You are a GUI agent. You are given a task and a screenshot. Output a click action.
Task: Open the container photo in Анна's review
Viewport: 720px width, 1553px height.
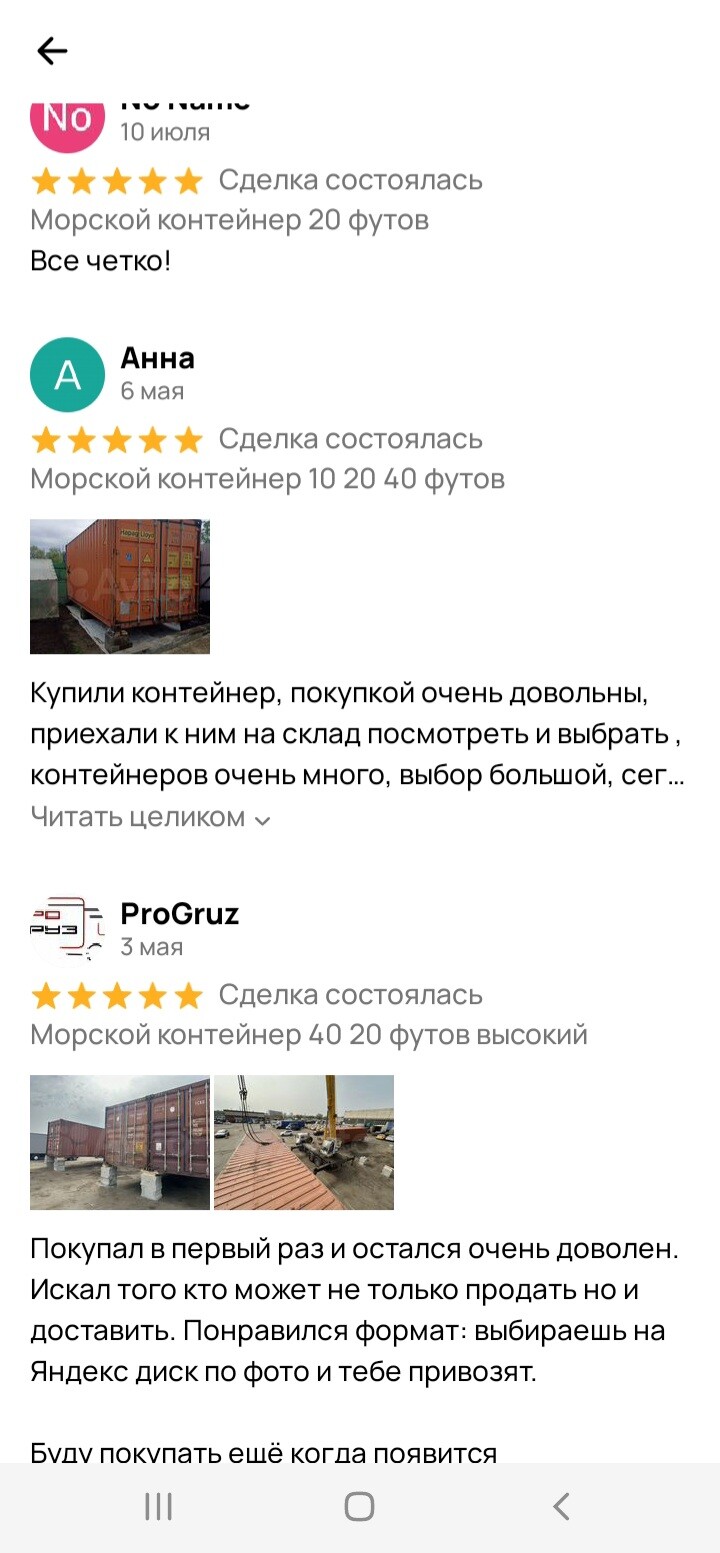point(120,586)
